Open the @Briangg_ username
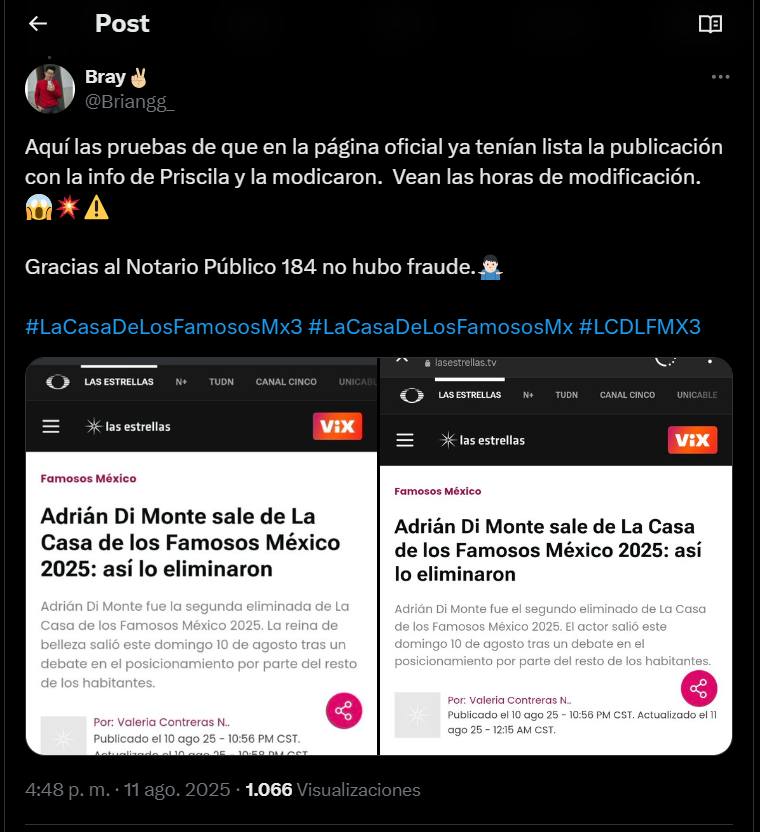Viewport: 760px width, 832px height. 130,101
